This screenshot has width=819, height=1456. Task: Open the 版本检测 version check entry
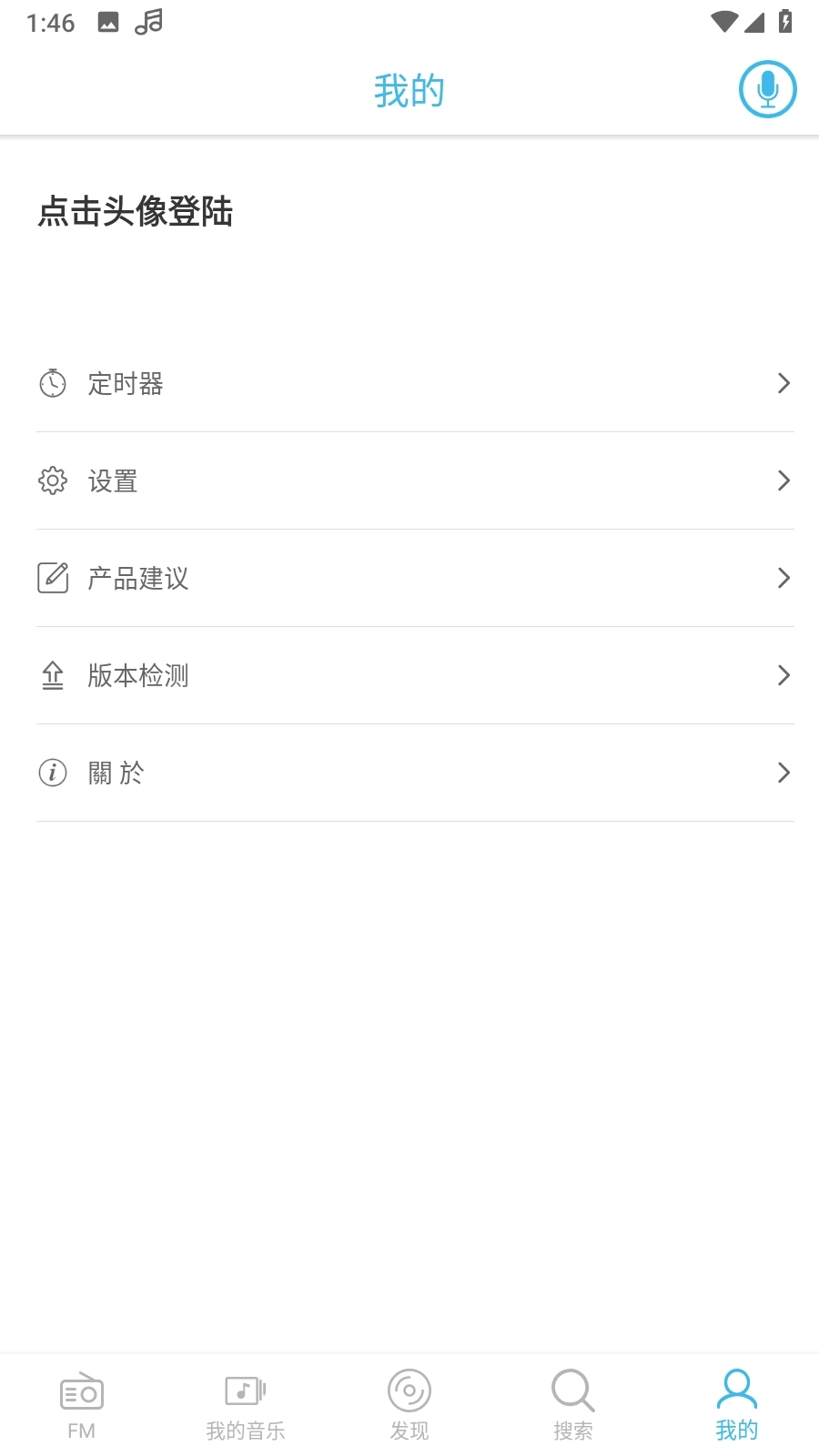(x=409, y=675)
